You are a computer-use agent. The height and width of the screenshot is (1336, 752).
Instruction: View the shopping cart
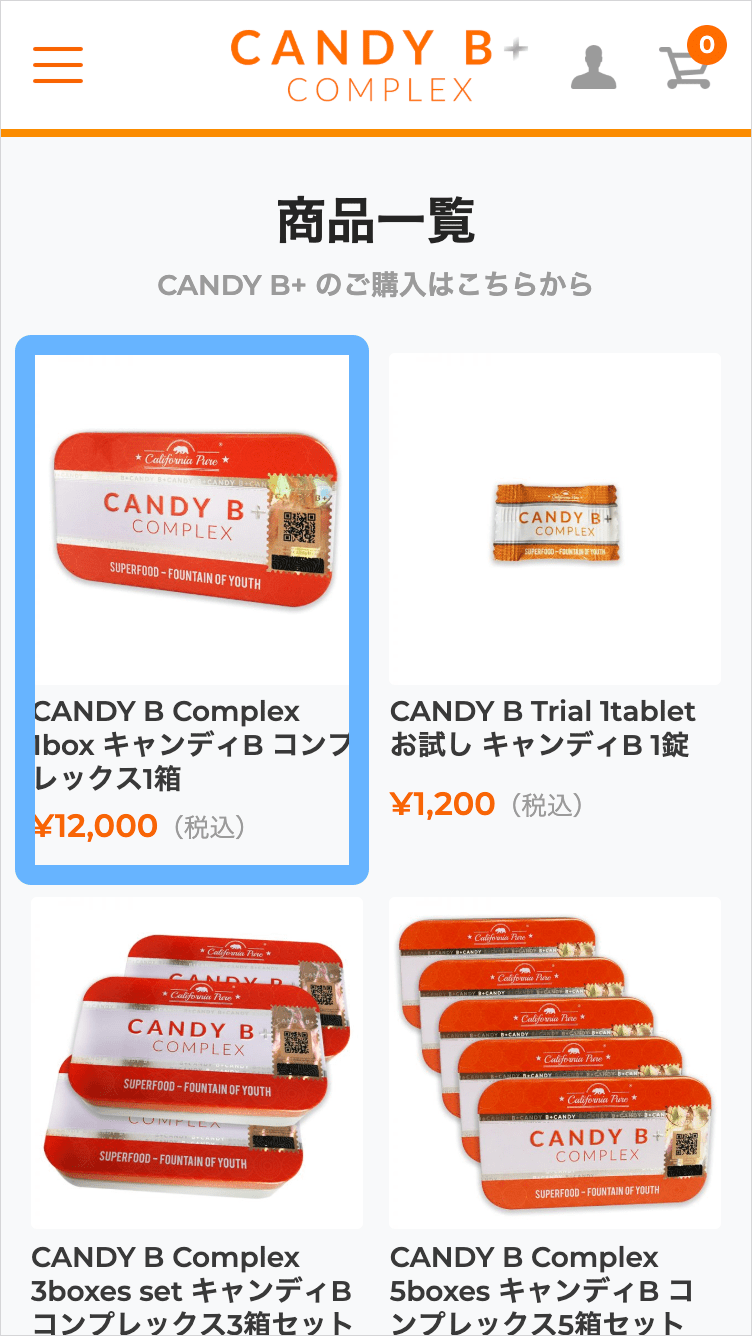click(687, 65)
